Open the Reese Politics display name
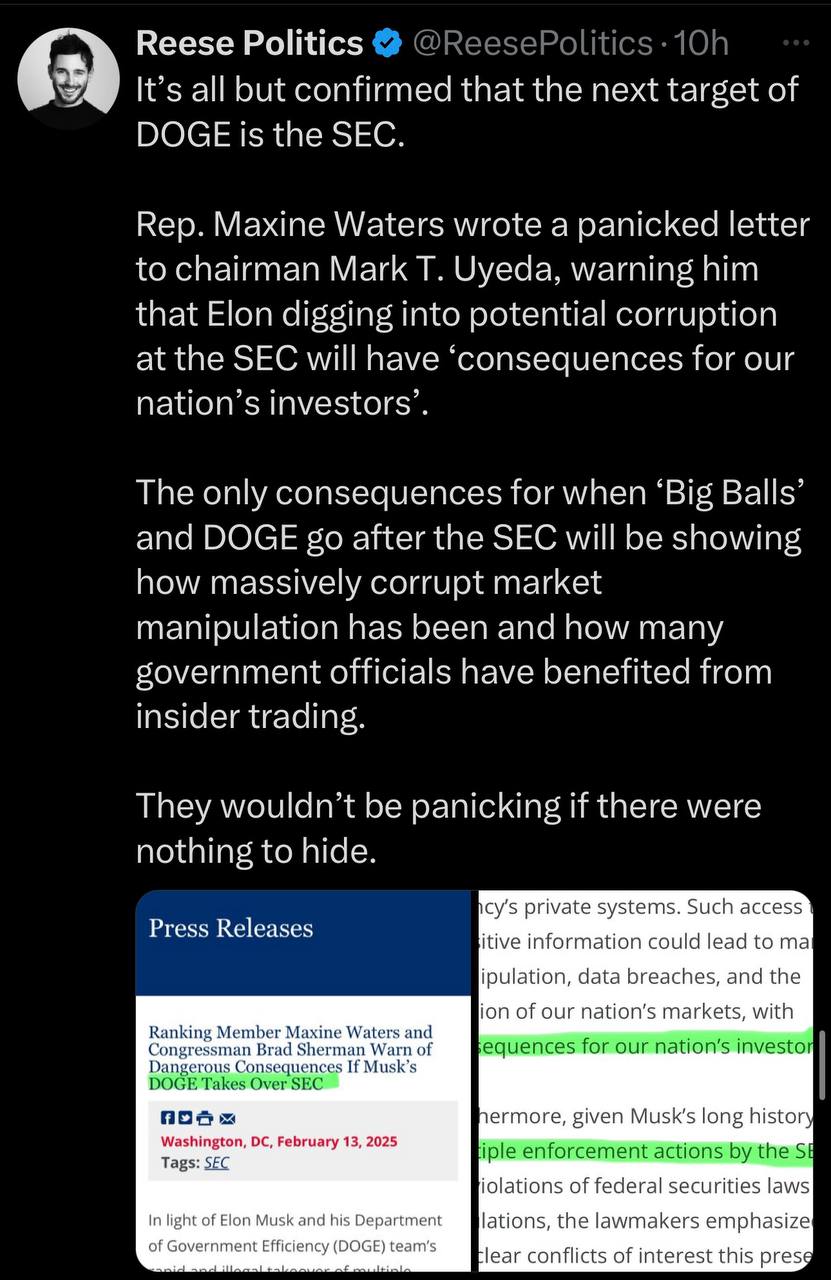This screenshot has height=1280, width=831. (249, 43)
